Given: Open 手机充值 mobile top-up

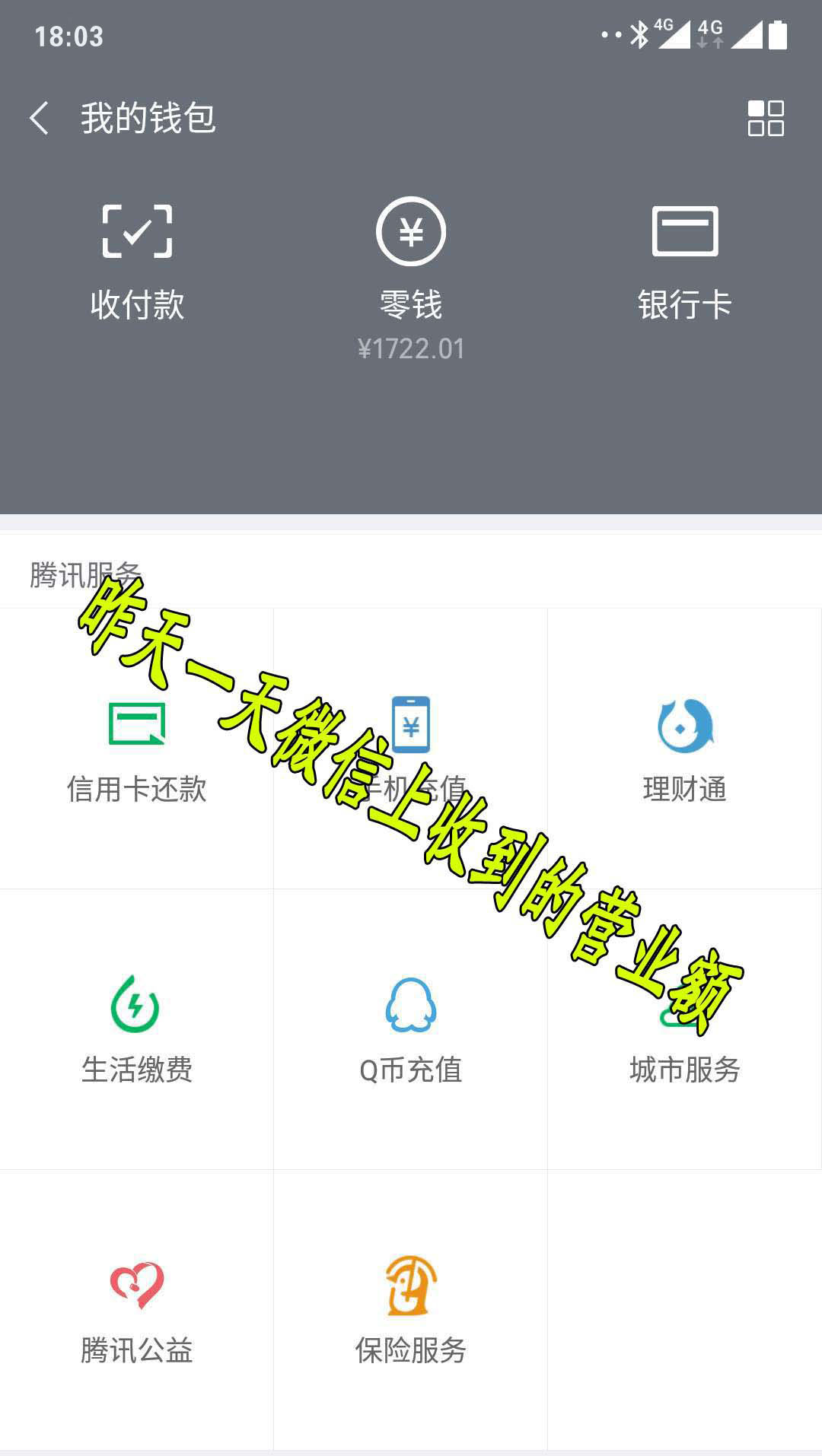Looking at the screenshot, I should 411,749.
